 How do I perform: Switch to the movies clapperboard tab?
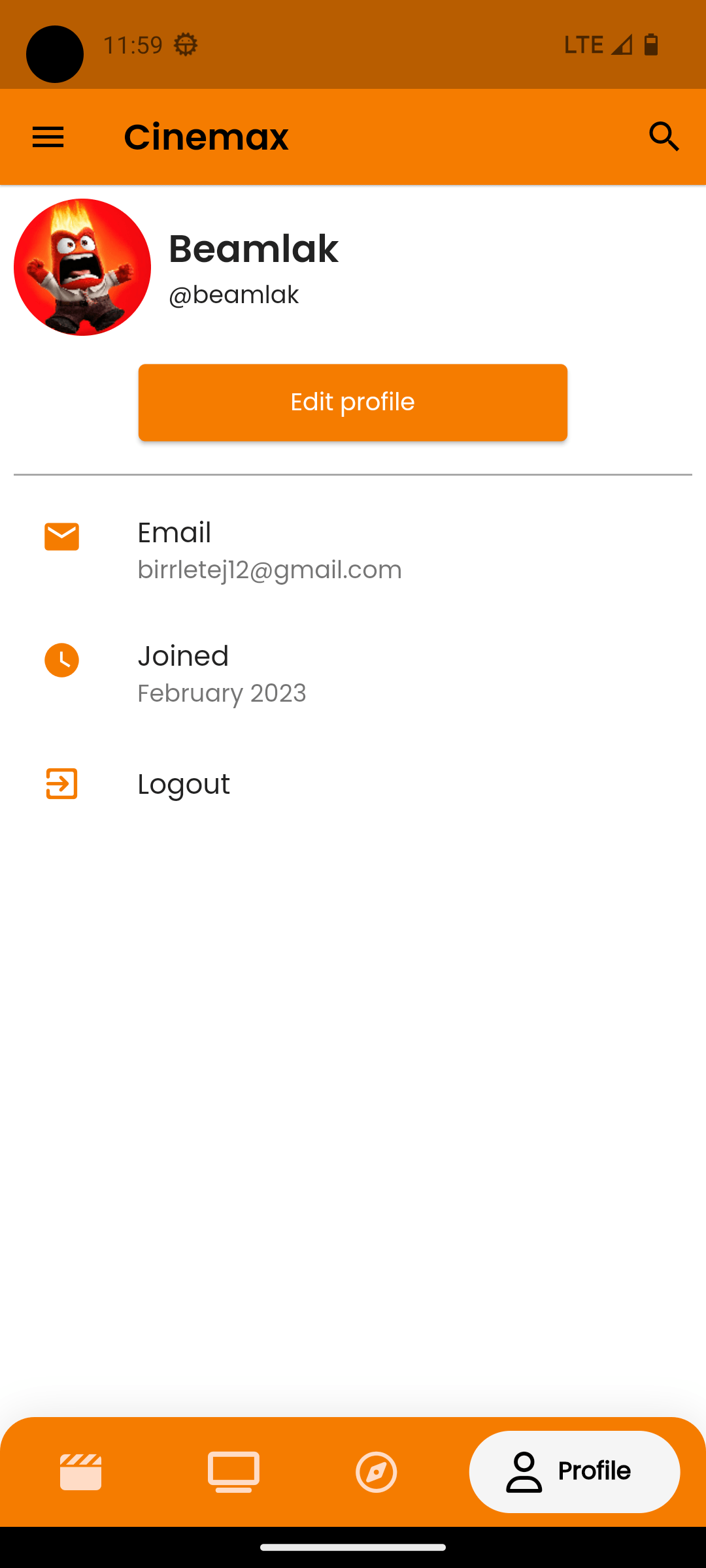81,1472
